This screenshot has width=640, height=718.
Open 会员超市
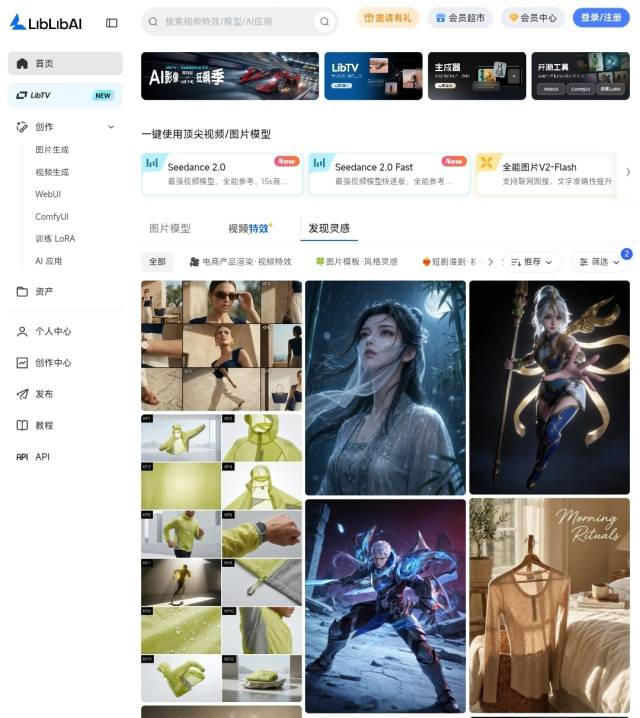pos(459,18)
